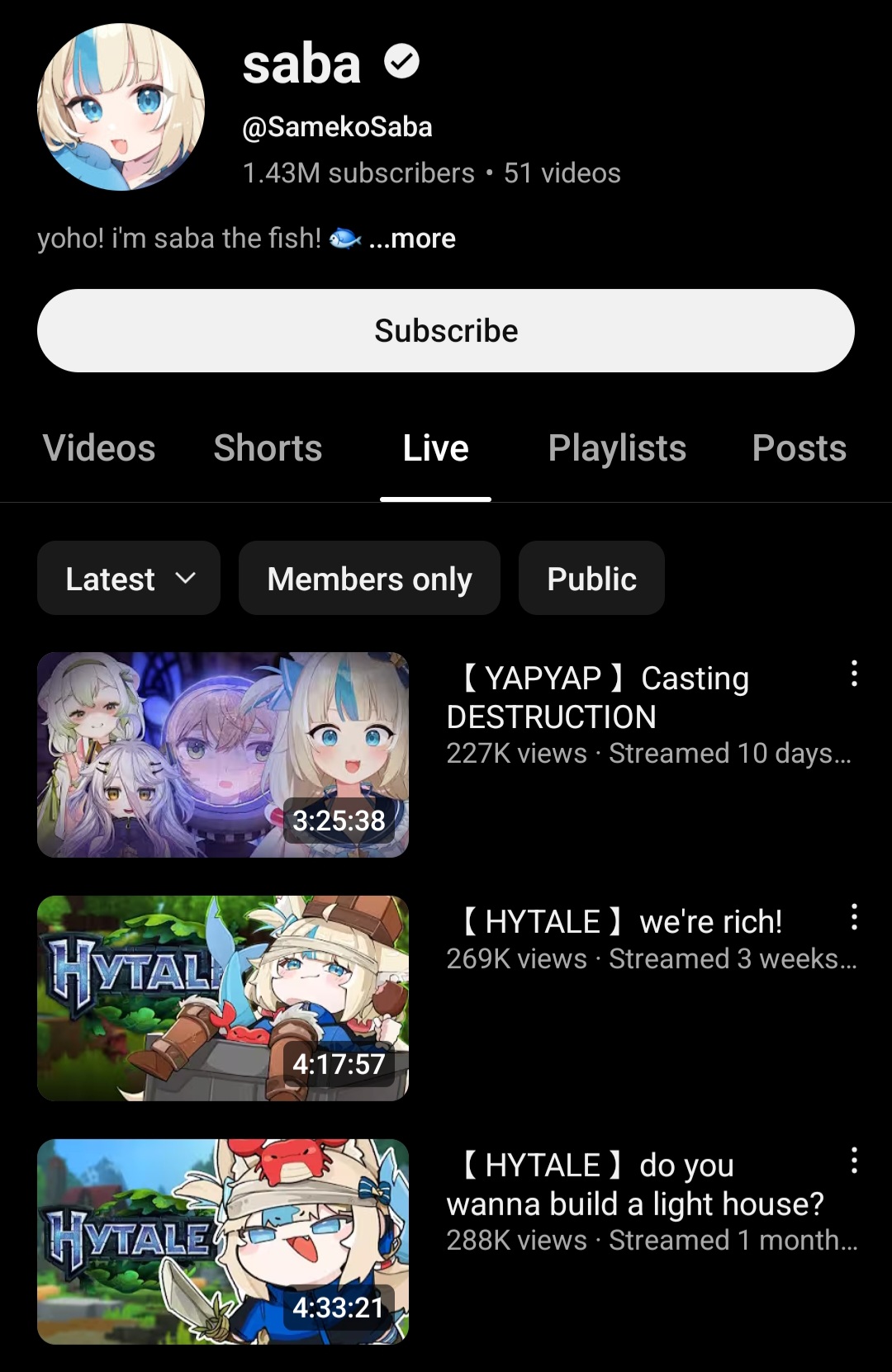Tap saba's channel profile picture
Screen dimensions: 892x1372
pos(121,107)
